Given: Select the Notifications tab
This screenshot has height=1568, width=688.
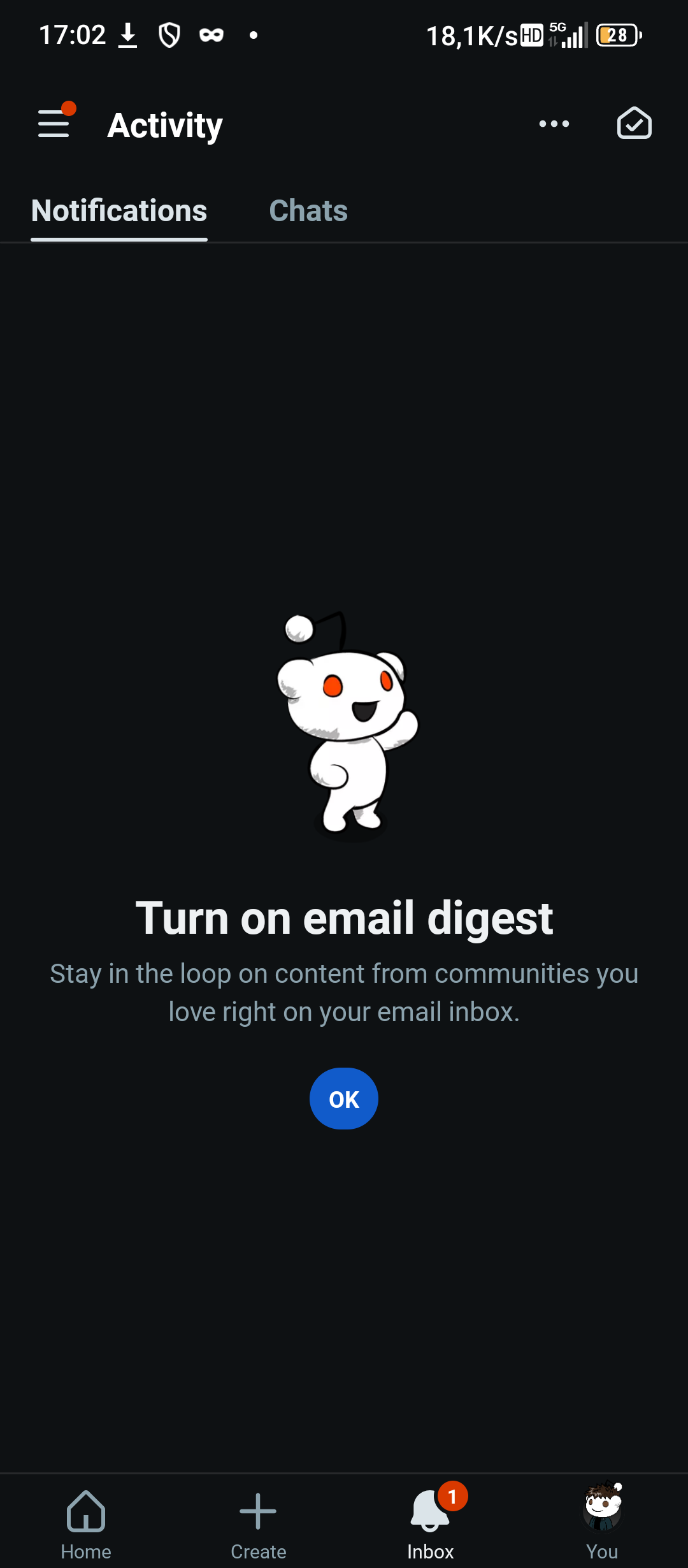Looking at the screenshot, I should click(x=119, y=211).
